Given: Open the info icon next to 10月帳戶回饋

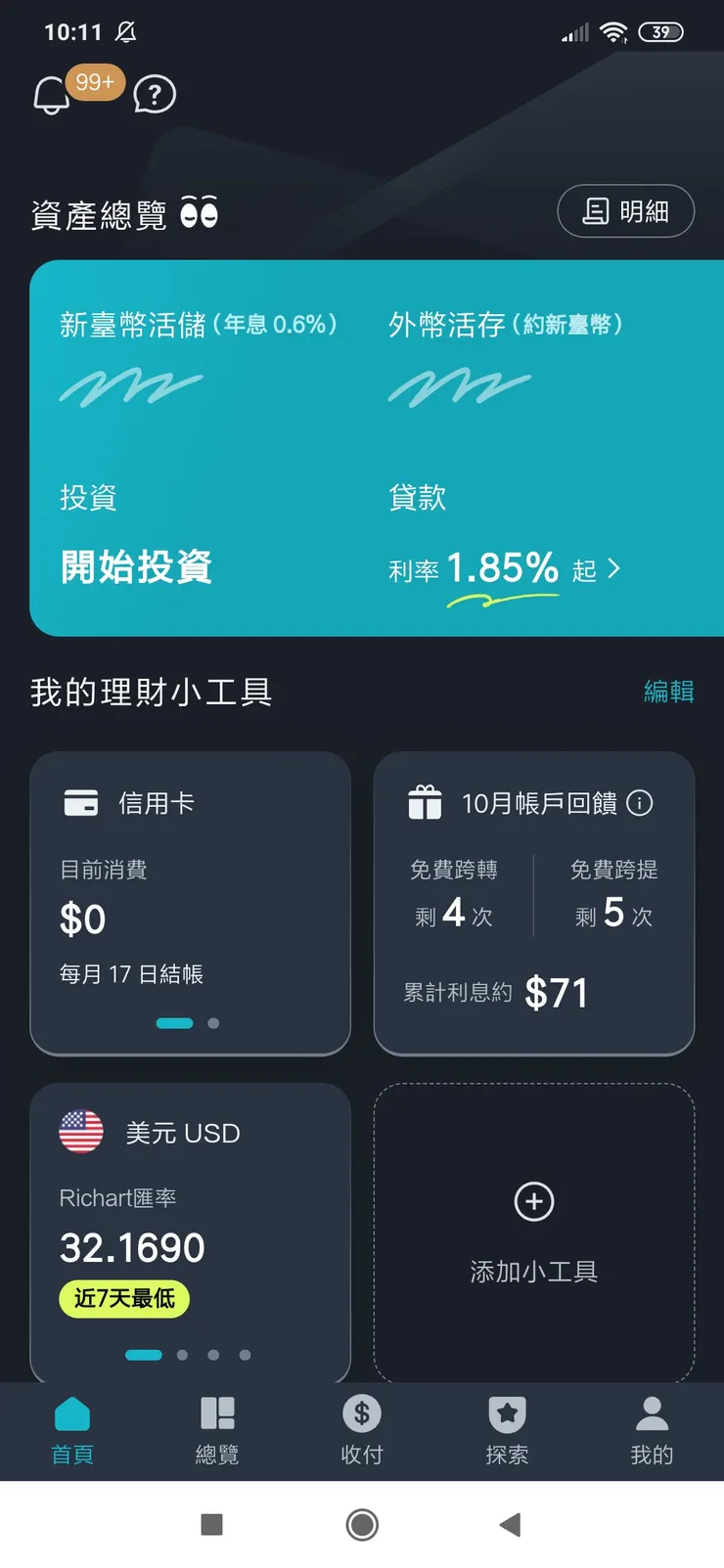Looking at the screenshot, I should pyautogui.click(x=641, y=803).
